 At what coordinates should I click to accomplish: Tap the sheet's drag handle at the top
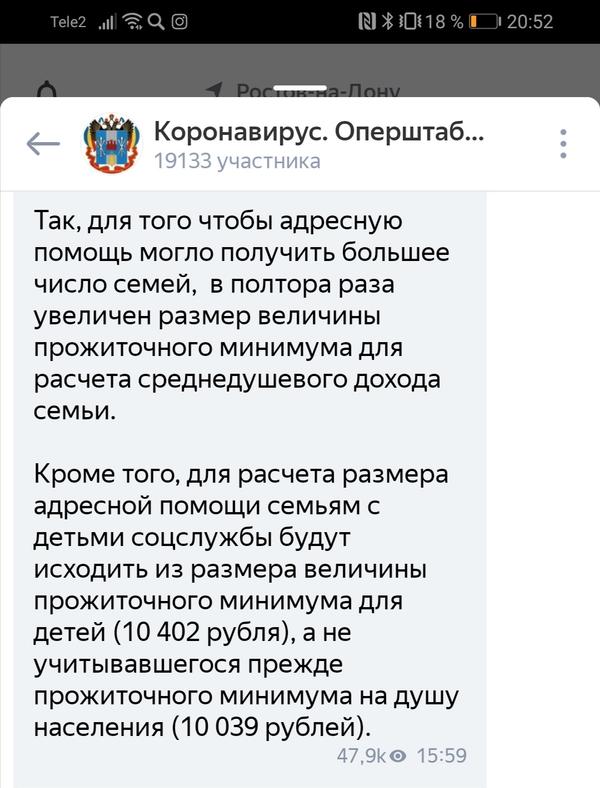pos(301,89)
